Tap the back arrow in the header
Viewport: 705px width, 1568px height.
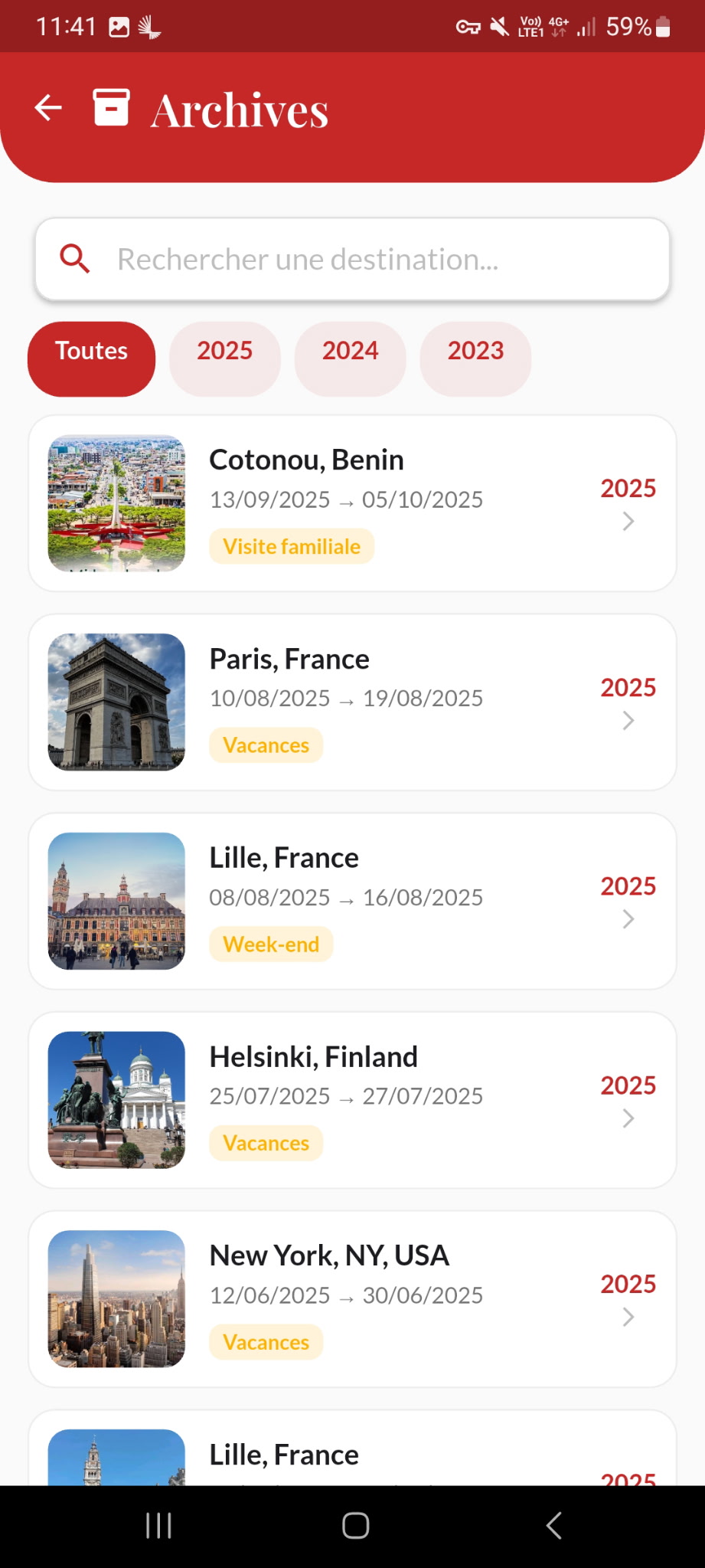[x=47, y=107]
